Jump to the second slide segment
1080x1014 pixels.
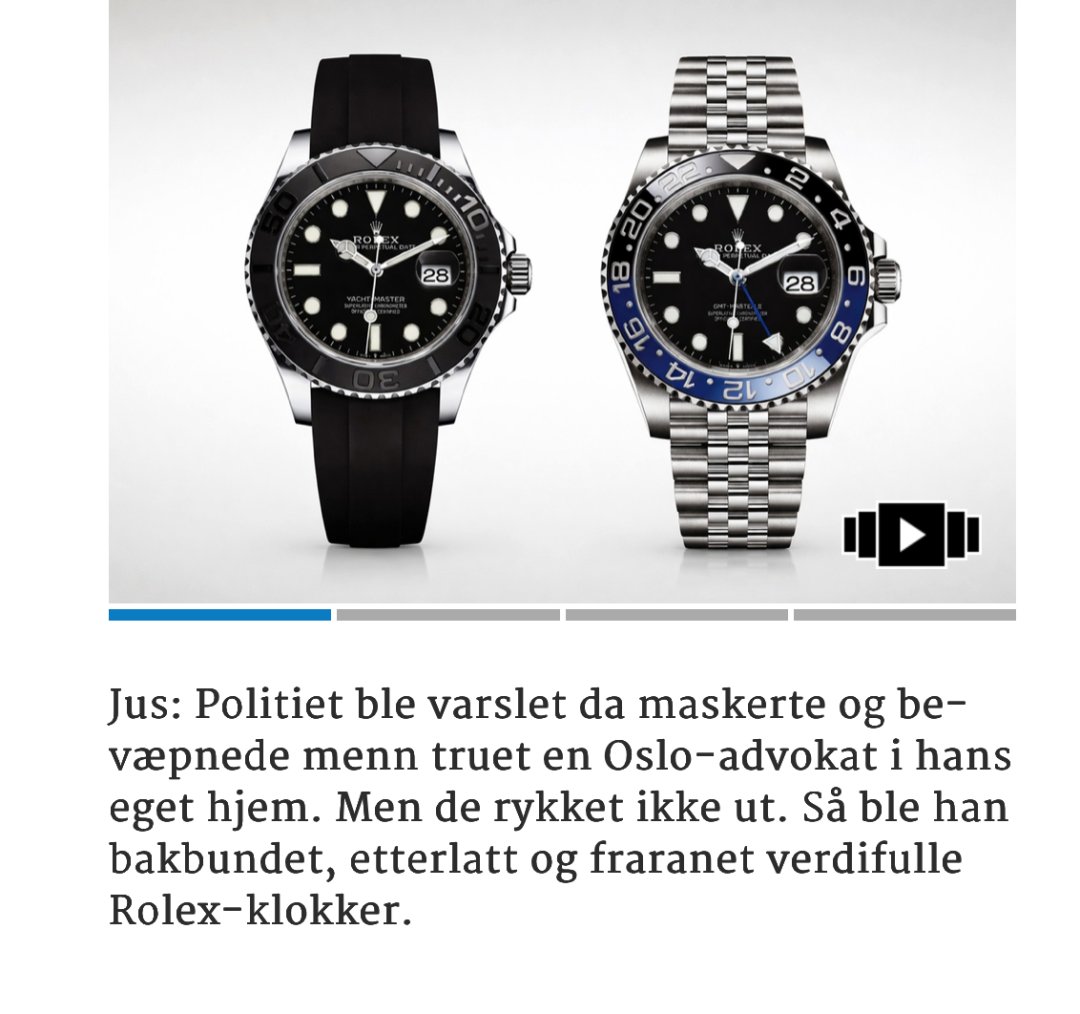[448, 615]
